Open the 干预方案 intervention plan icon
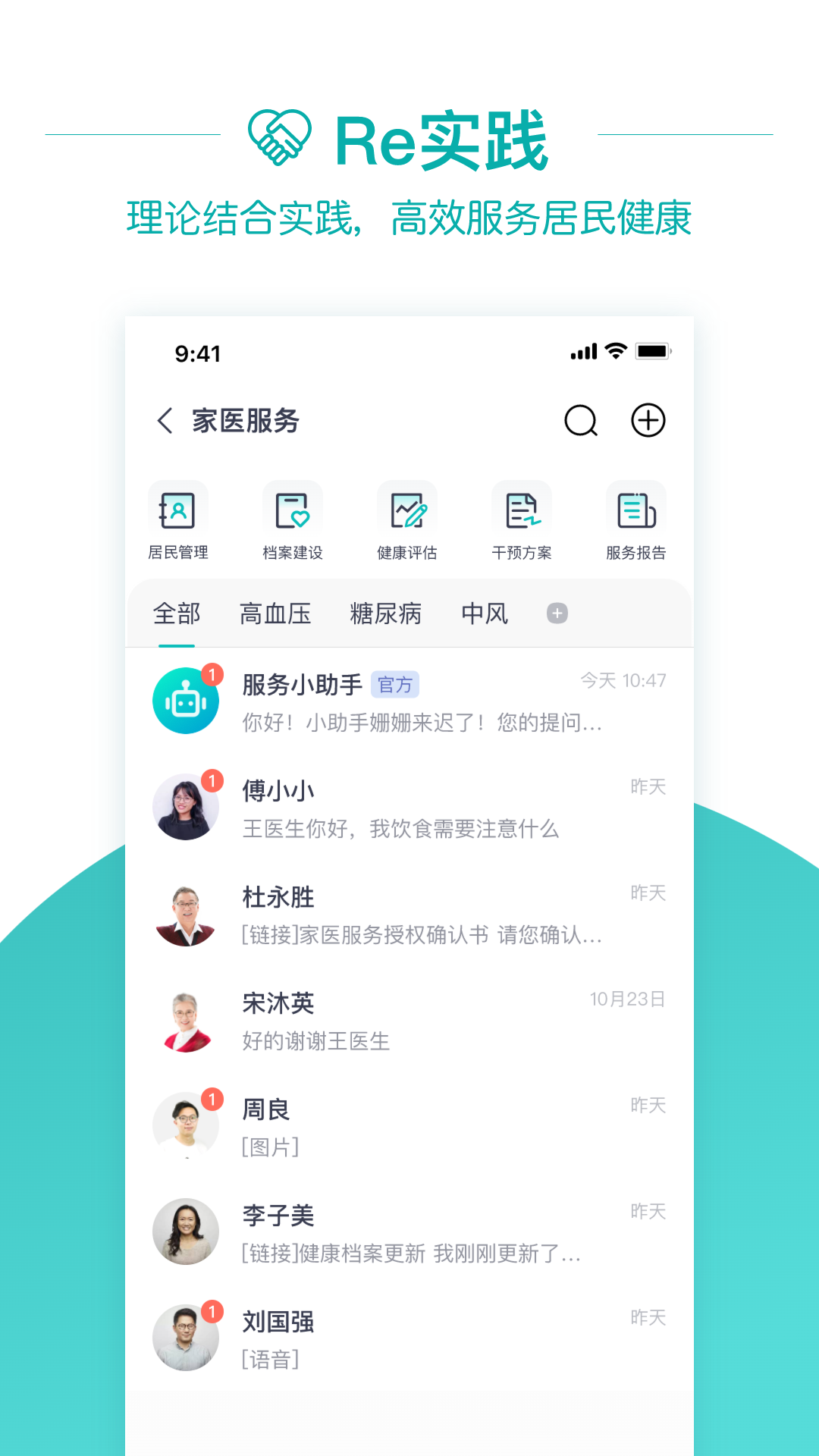 click(522, 519)
